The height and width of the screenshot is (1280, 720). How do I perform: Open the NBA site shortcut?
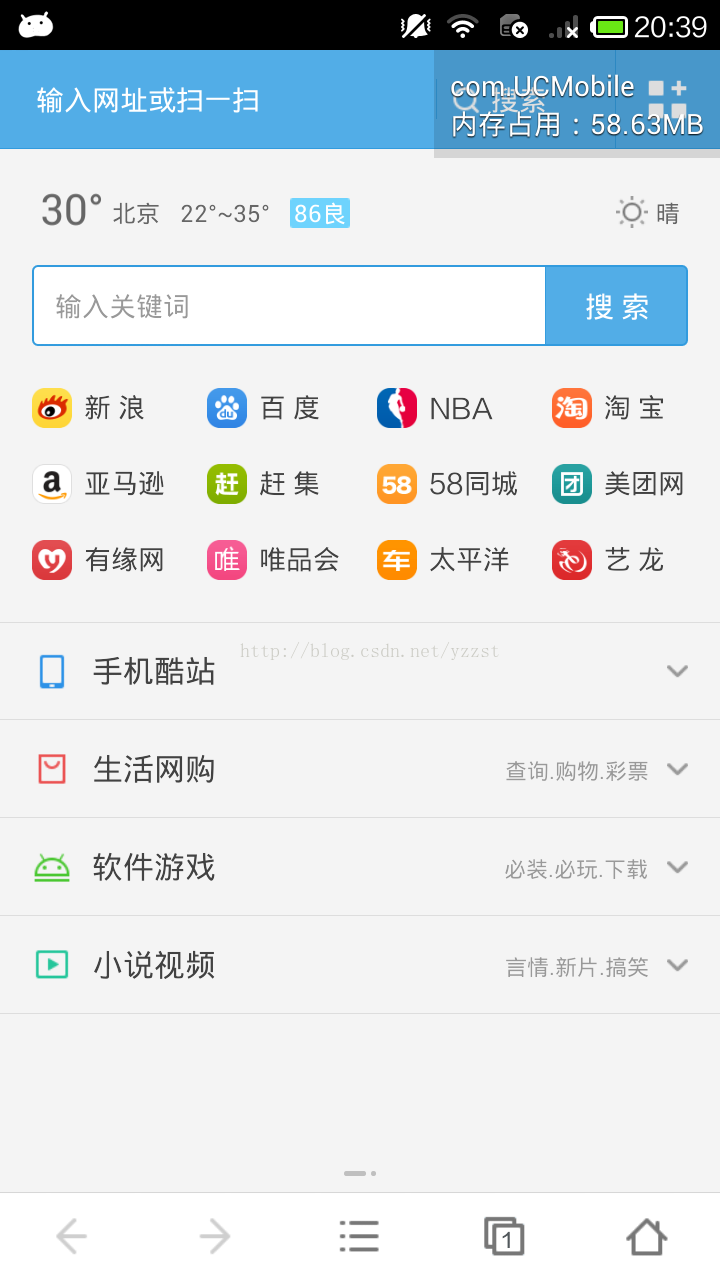pos(435,408)
